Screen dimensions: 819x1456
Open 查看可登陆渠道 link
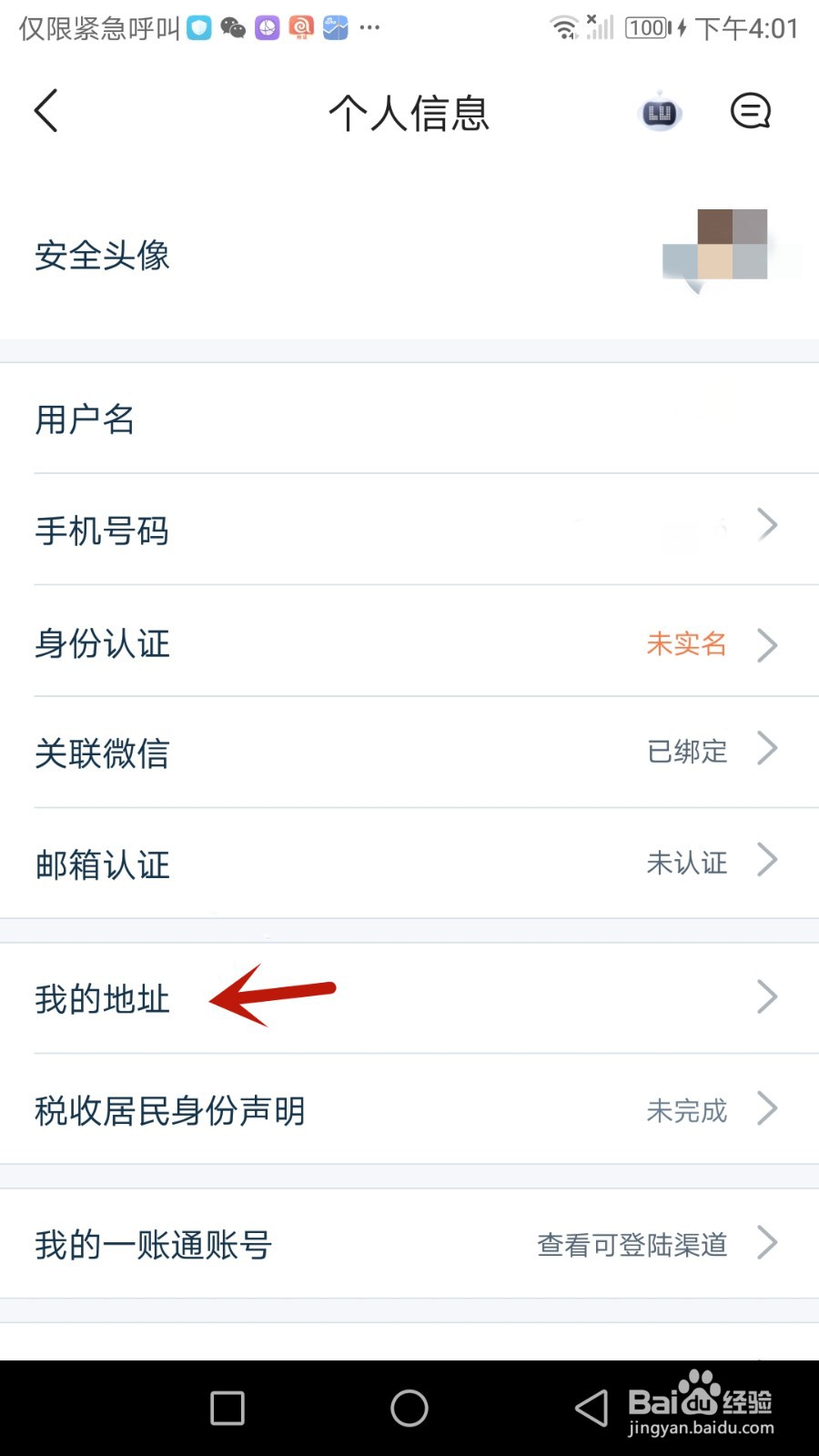pos(632,1245)
